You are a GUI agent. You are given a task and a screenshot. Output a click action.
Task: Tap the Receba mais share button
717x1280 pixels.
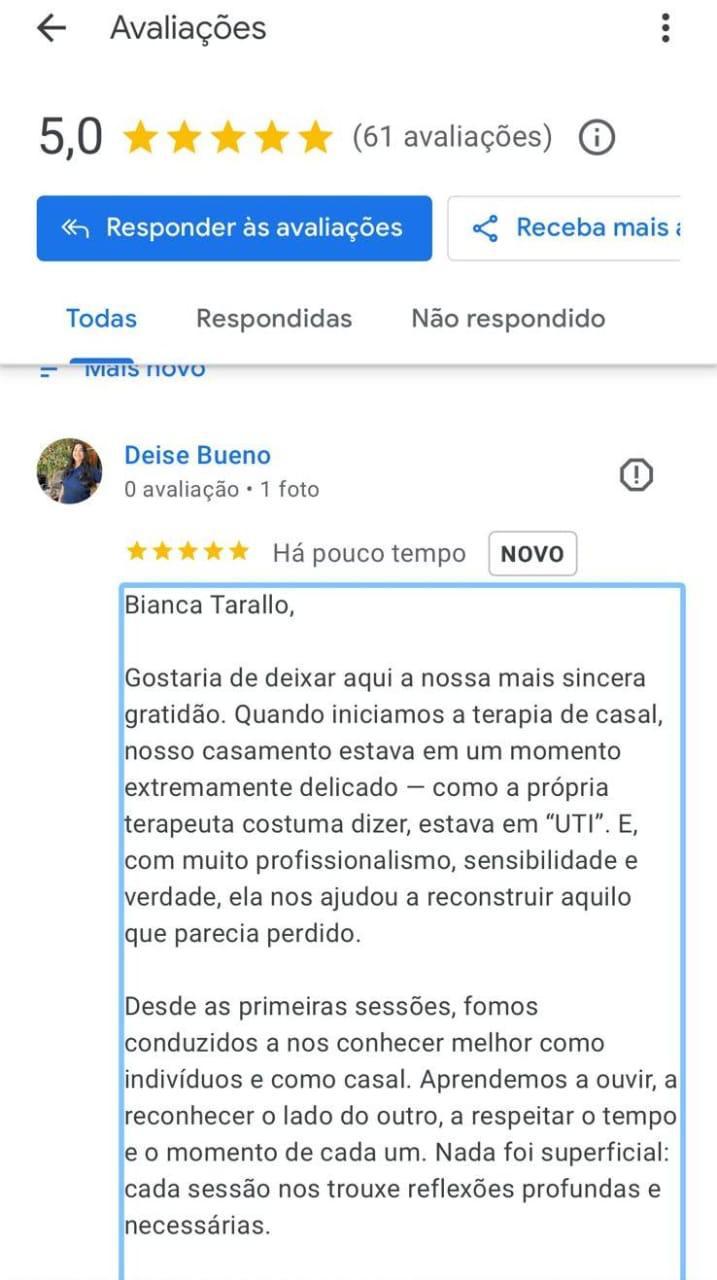click(x=564, y=228)
